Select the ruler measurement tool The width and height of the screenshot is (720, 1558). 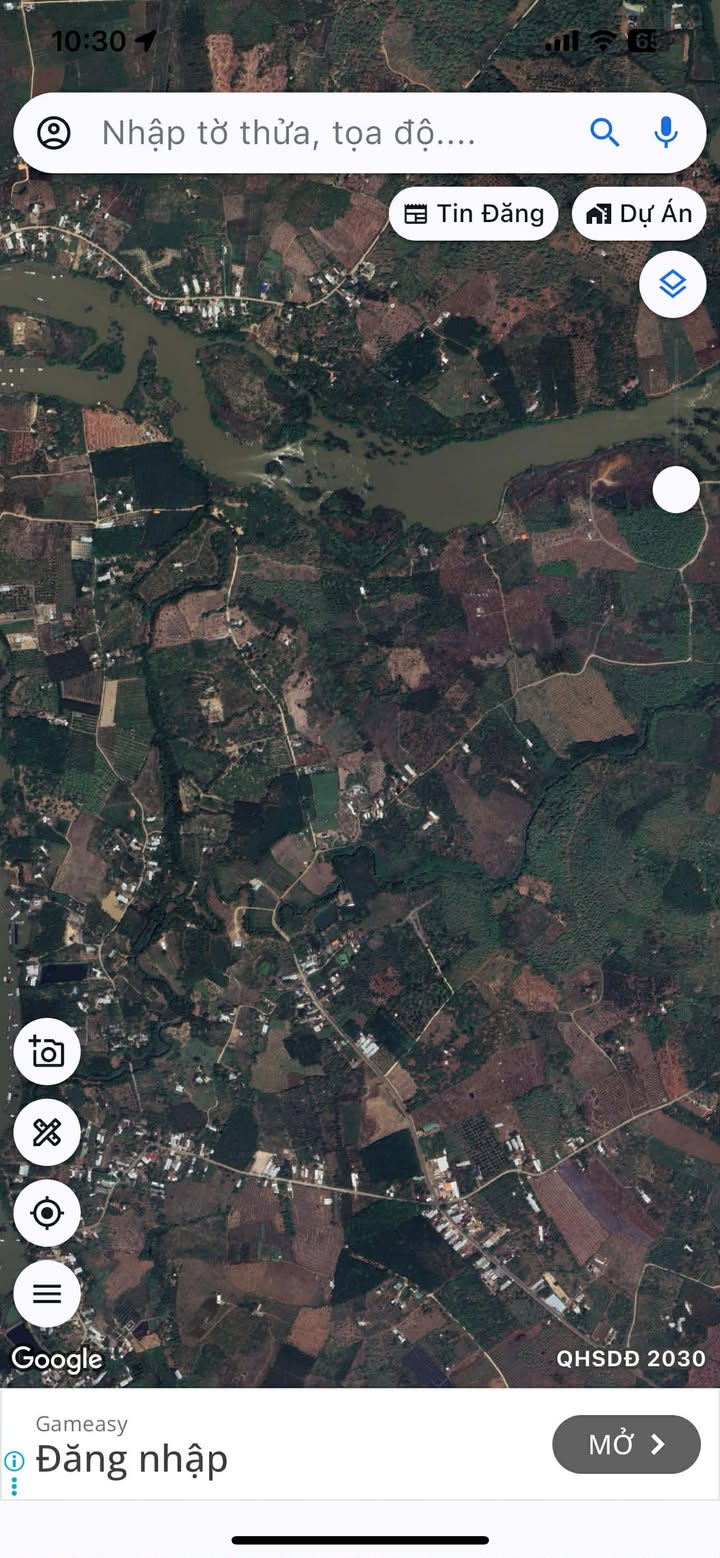[47, 1133]
